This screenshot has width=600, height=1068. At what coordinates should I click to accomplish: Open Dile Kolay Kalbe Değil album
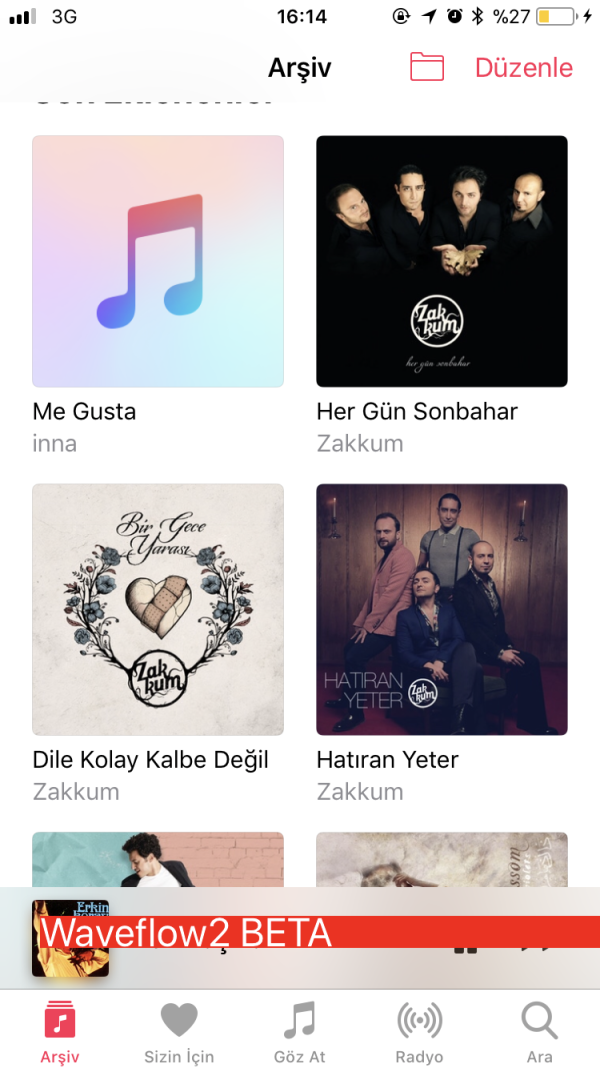(x=158, y=610)
